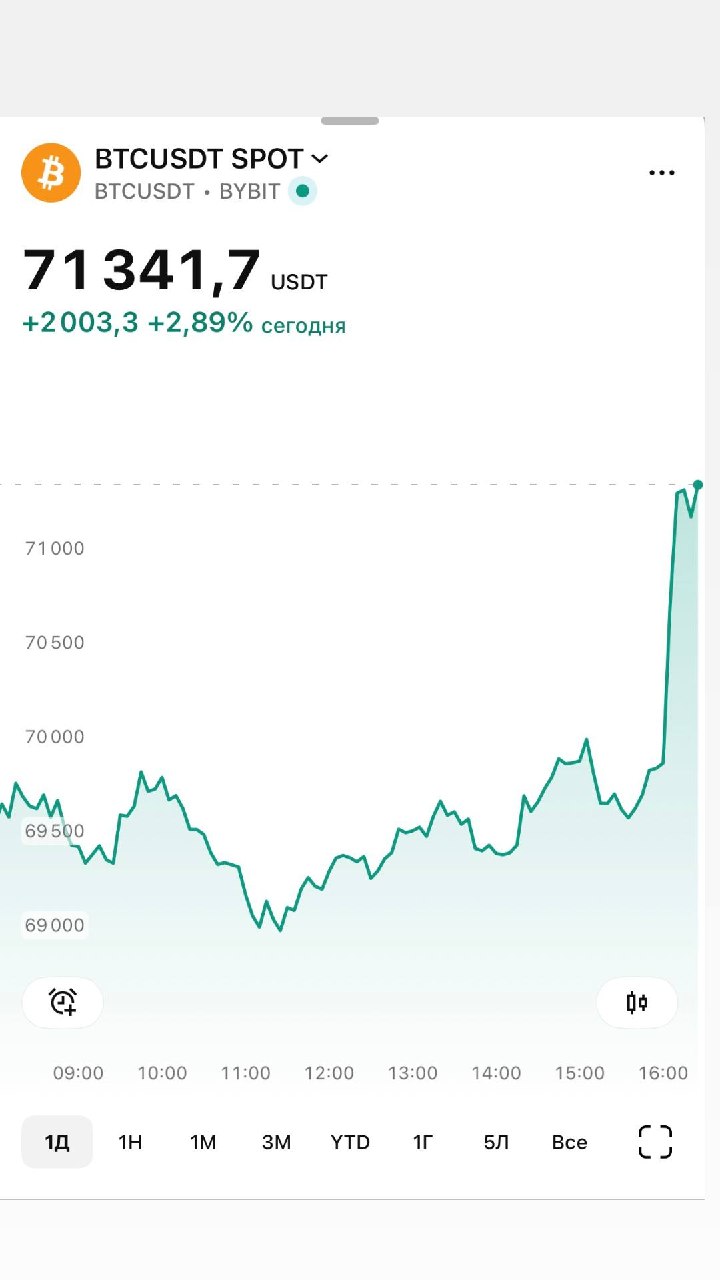The height and width of the screenshot is (1280, 720).
Task: View the 5Л chart range
Action: tap(496, 1142)
